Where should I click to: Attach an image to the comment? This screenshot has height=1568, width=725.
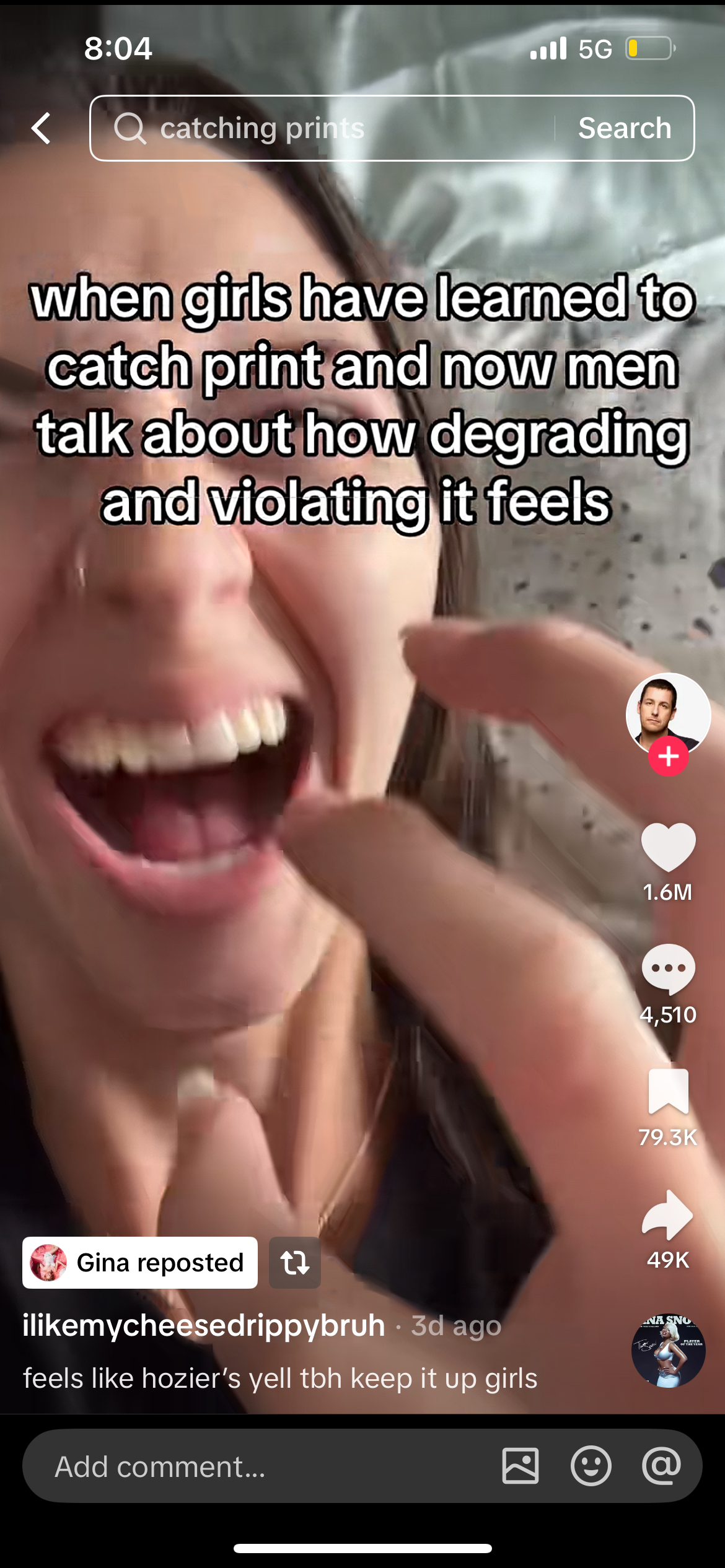520,1466
